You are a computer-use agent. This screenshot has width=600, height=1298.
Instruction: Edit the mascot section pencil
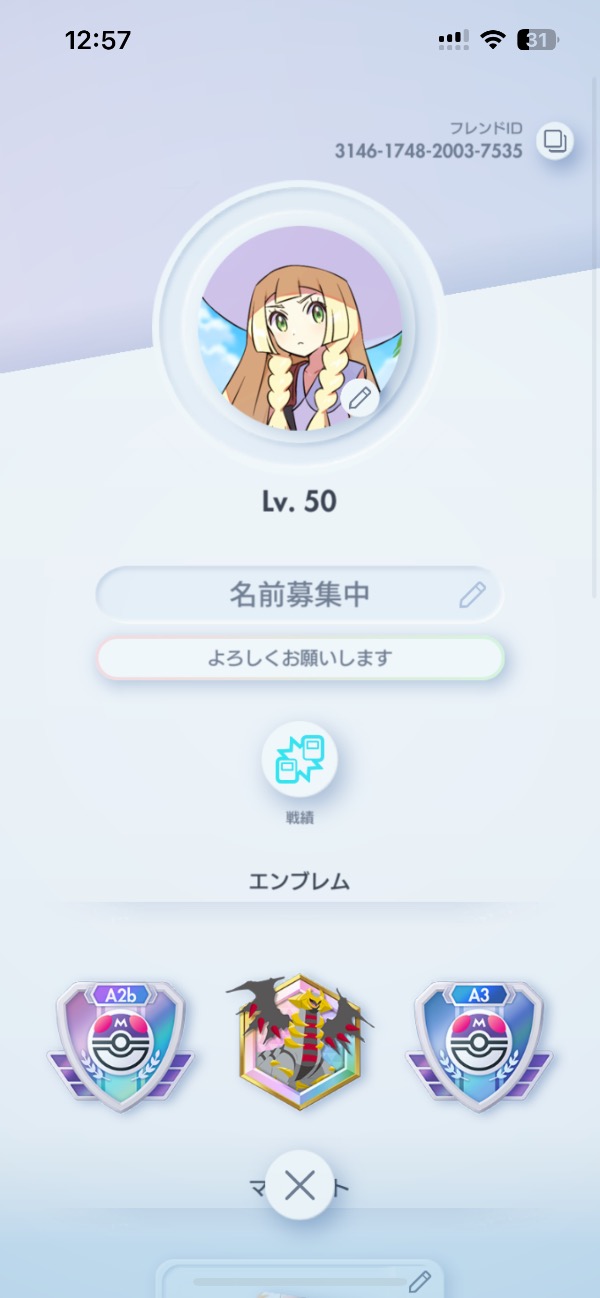click(x=420, y=1281)
